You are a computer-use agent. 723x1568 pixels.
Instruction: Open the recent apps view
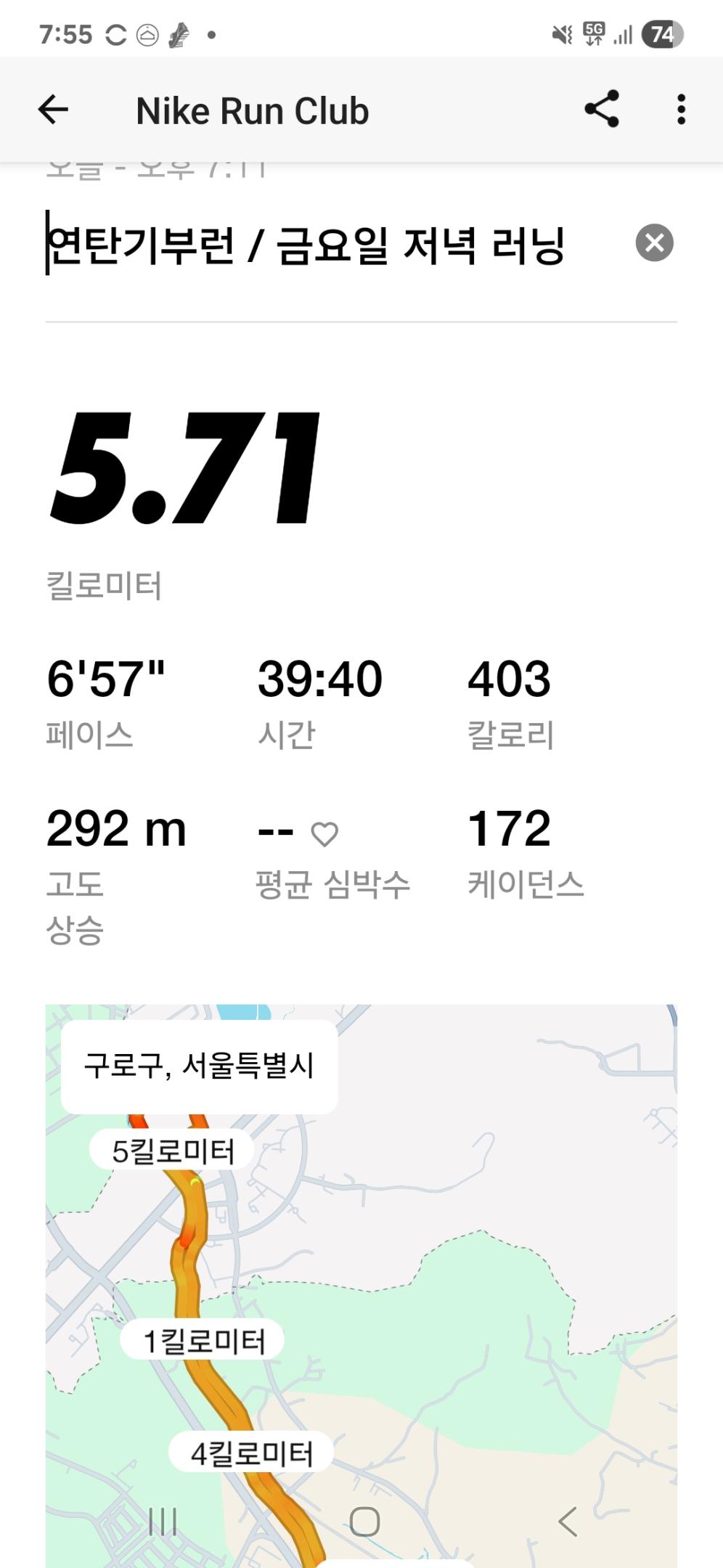tap(162, 1522)
